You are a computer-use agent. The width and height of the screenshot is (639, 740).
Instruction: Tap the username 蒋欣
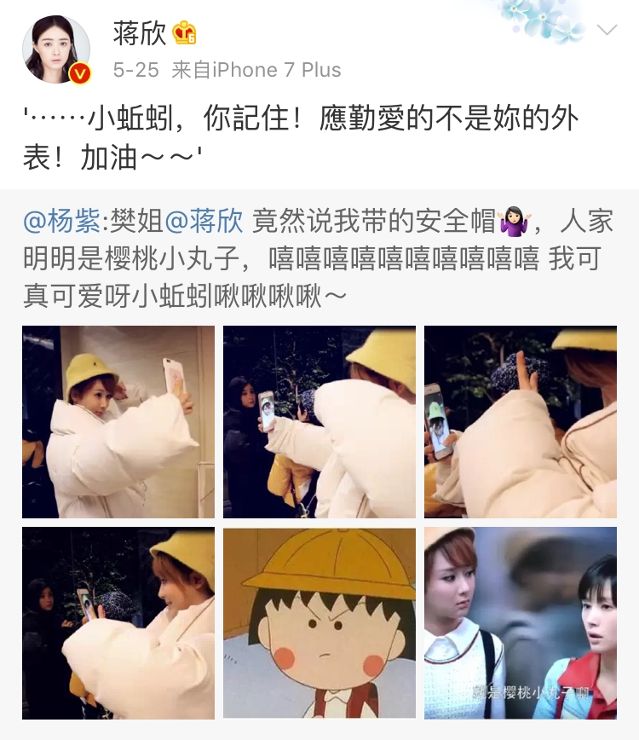[x=137, y=32]
